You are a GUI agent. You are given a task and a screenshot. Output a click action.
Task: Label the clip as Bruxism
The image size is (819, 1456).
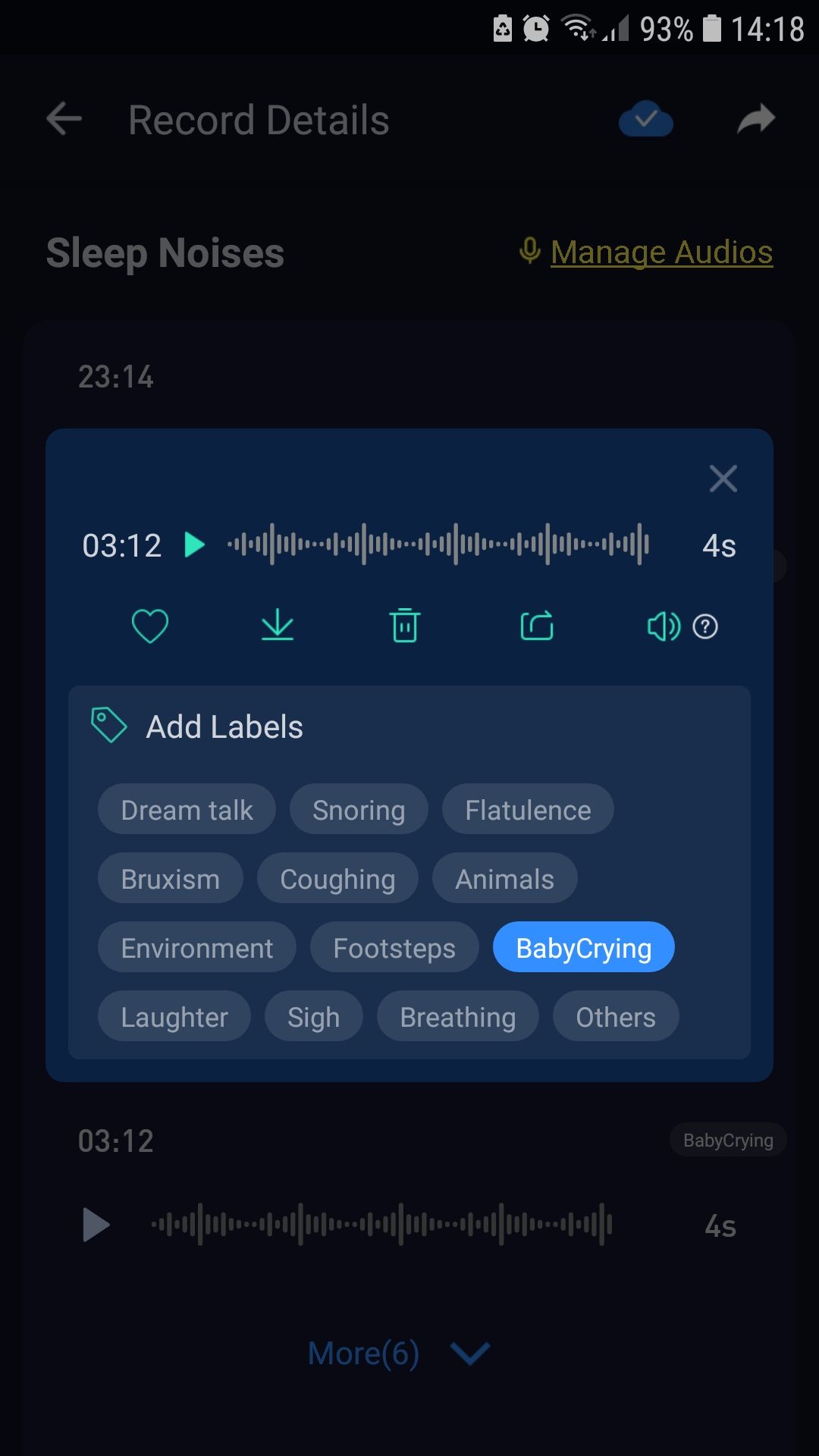[x=170, y=879]
